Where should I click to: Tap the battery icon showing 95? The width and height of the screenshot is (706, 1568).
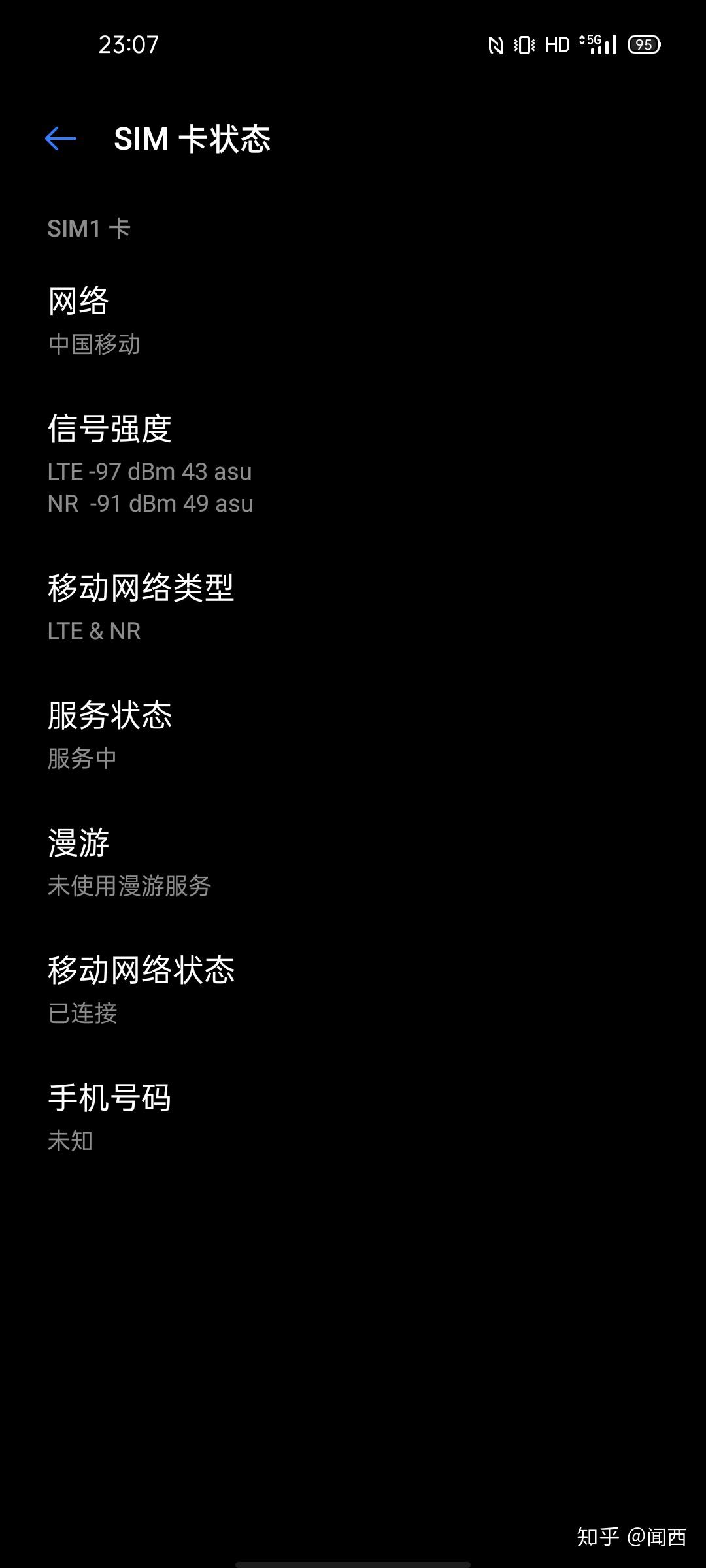(x=644, y=43)
